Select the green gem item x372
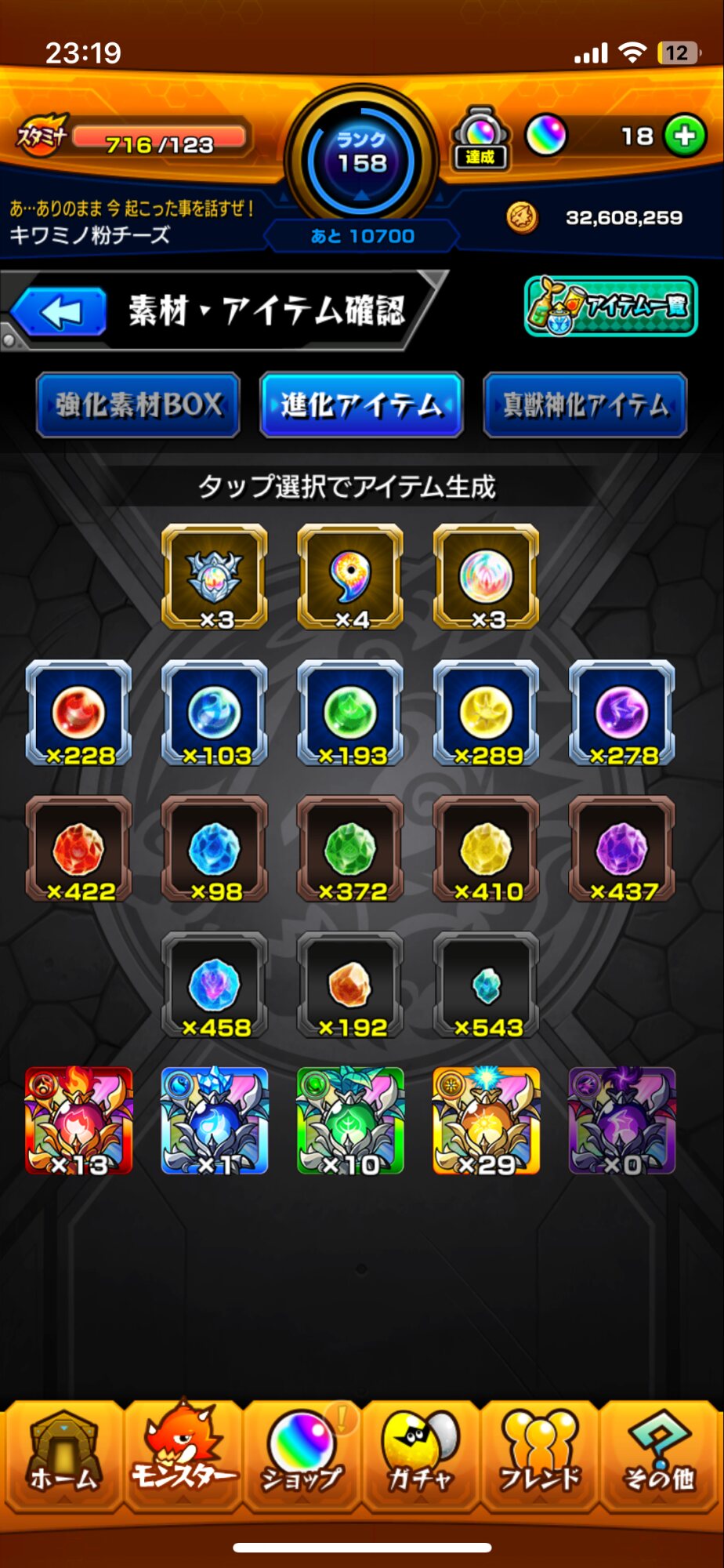Image resolution: width=724 pixels, height=1568 pixels. 350,849
